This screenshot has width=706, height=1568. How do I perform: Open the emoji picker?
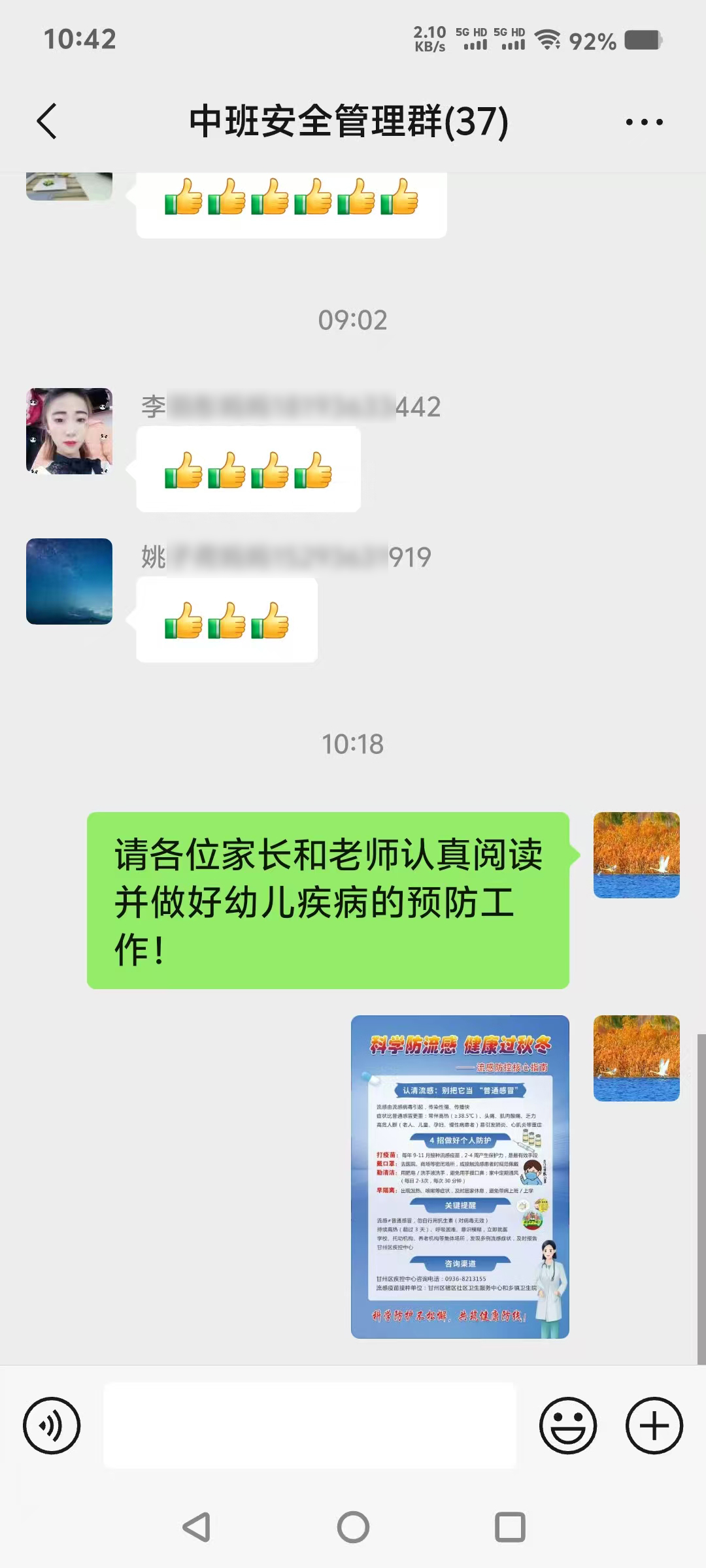coord(567,1425)
